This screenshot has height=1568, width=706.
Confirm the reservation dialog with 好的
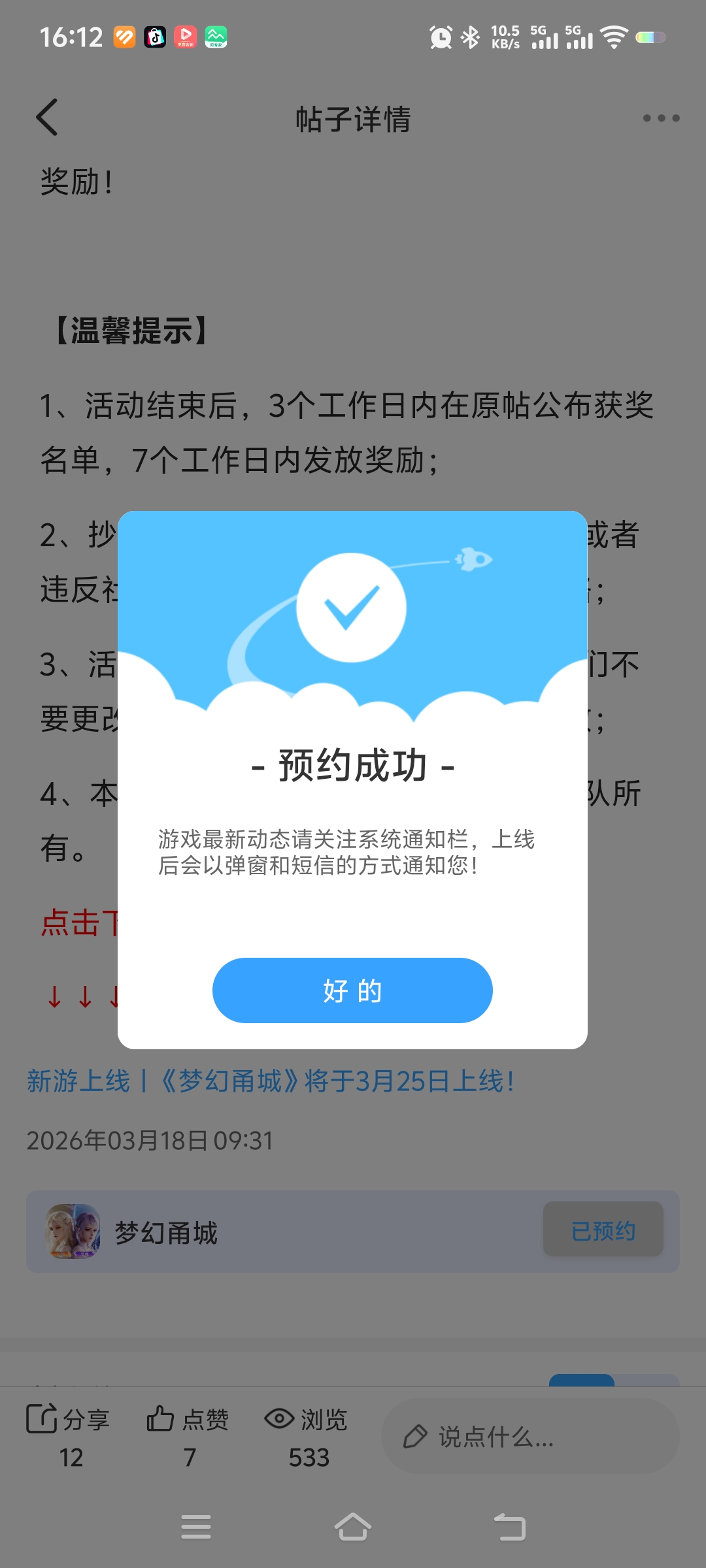coord(352,990)
